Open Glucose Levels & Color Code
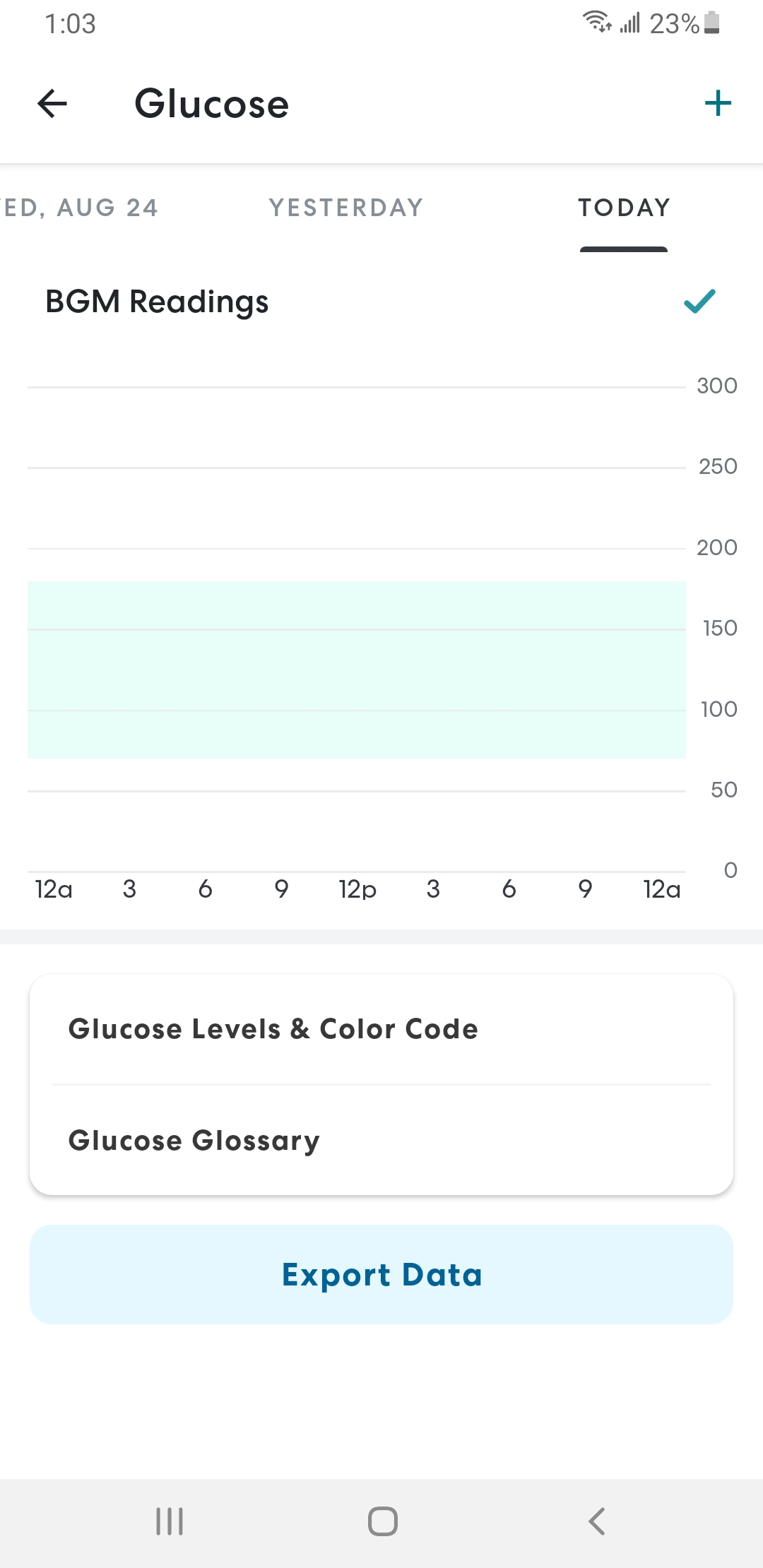 coord(381,1029)
